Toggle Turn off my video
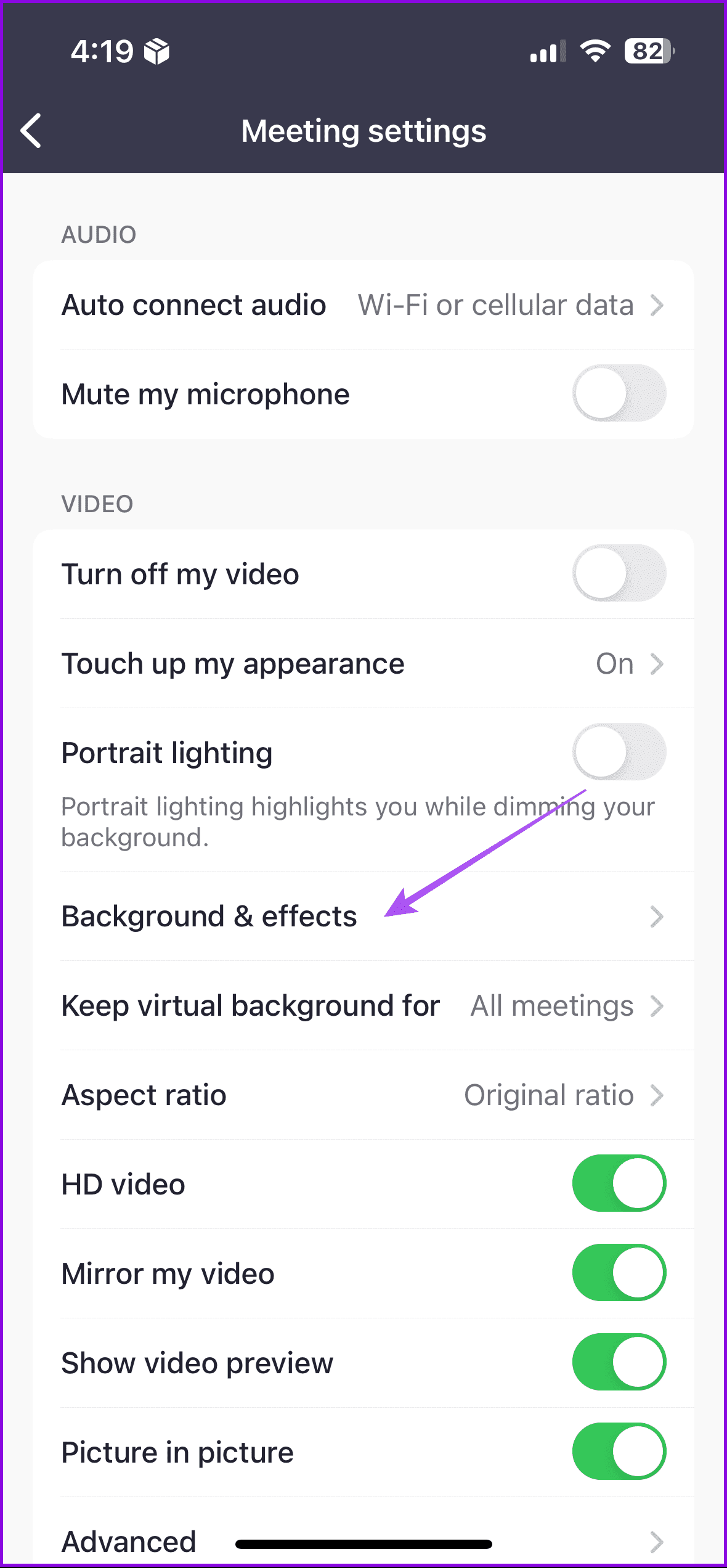The height and width of the screenshot is (1568, 727). (x=619, y=574)
